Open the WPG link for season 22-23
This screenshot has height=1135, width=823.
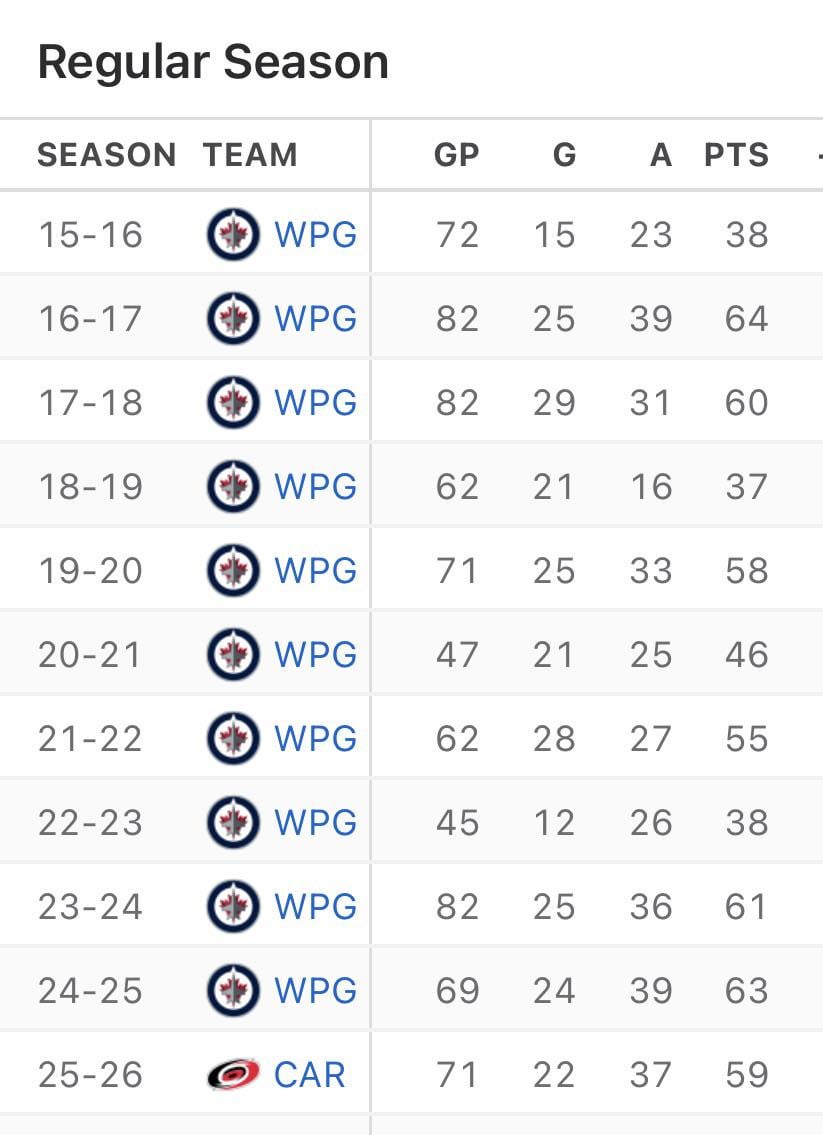pyautogui.click(x=315, y=823)
